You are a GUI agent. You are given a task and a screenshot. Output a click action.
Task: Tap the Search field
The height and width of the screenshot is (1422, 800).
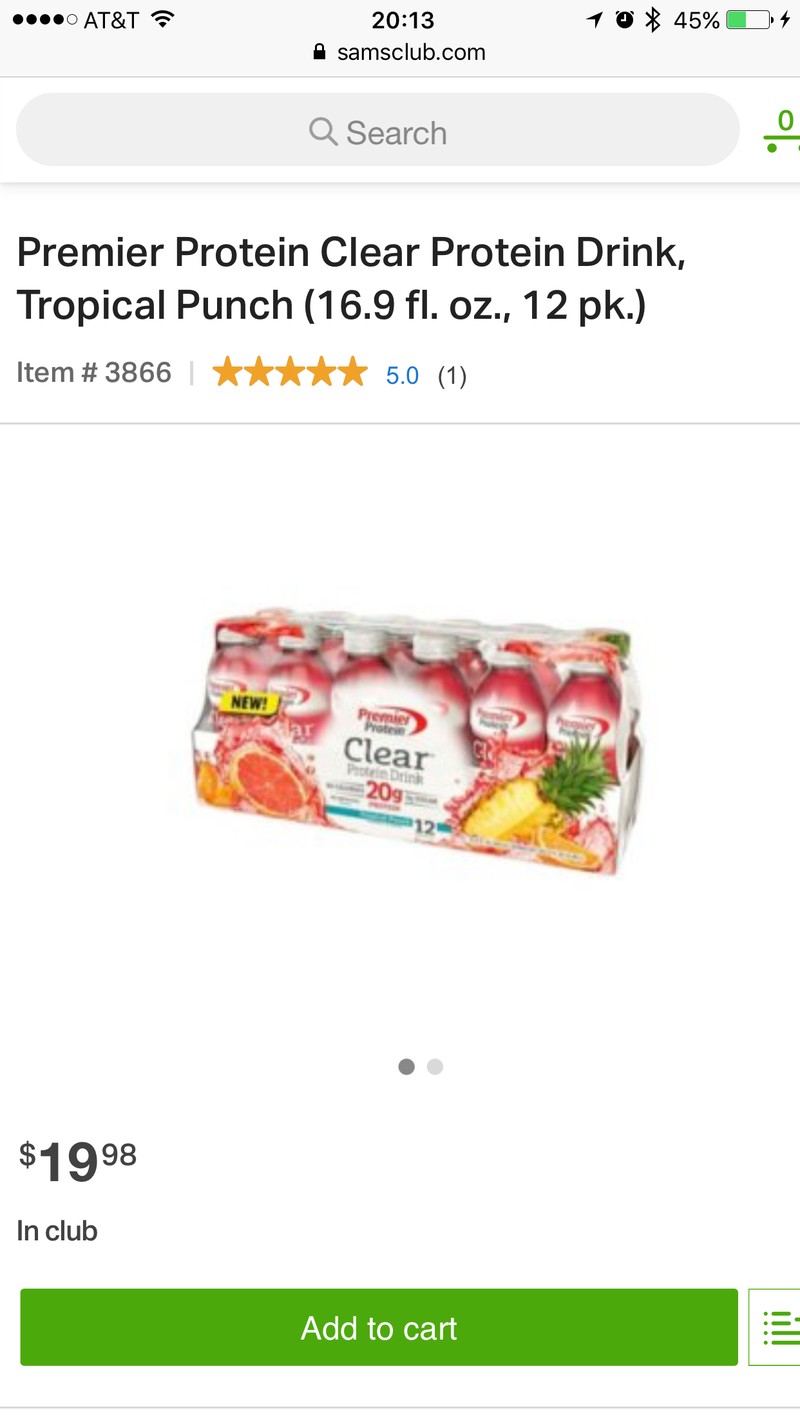(378, 132)
